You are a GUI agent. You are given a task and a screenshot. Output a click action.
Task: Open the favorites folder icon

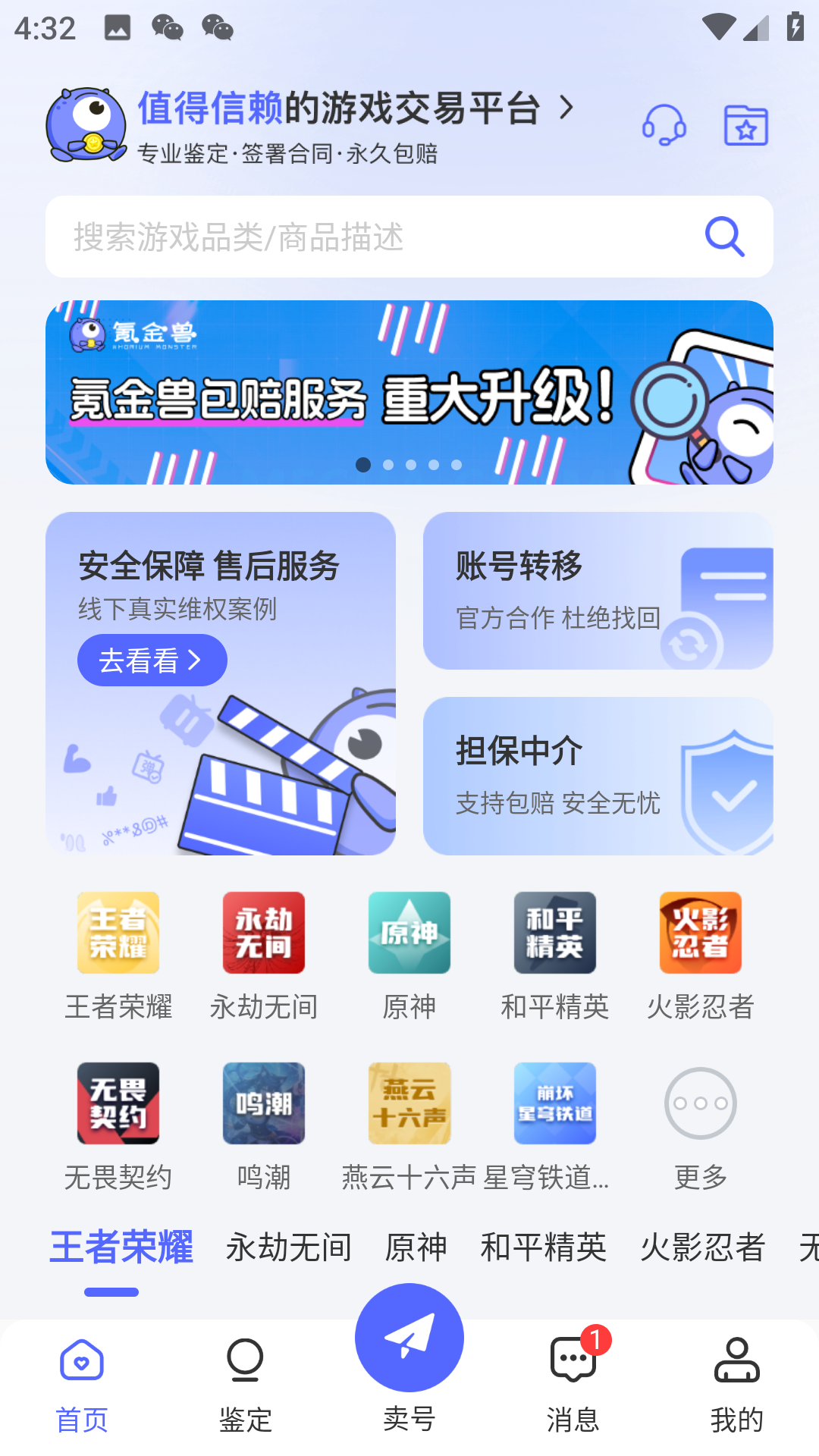pos(745,125)
